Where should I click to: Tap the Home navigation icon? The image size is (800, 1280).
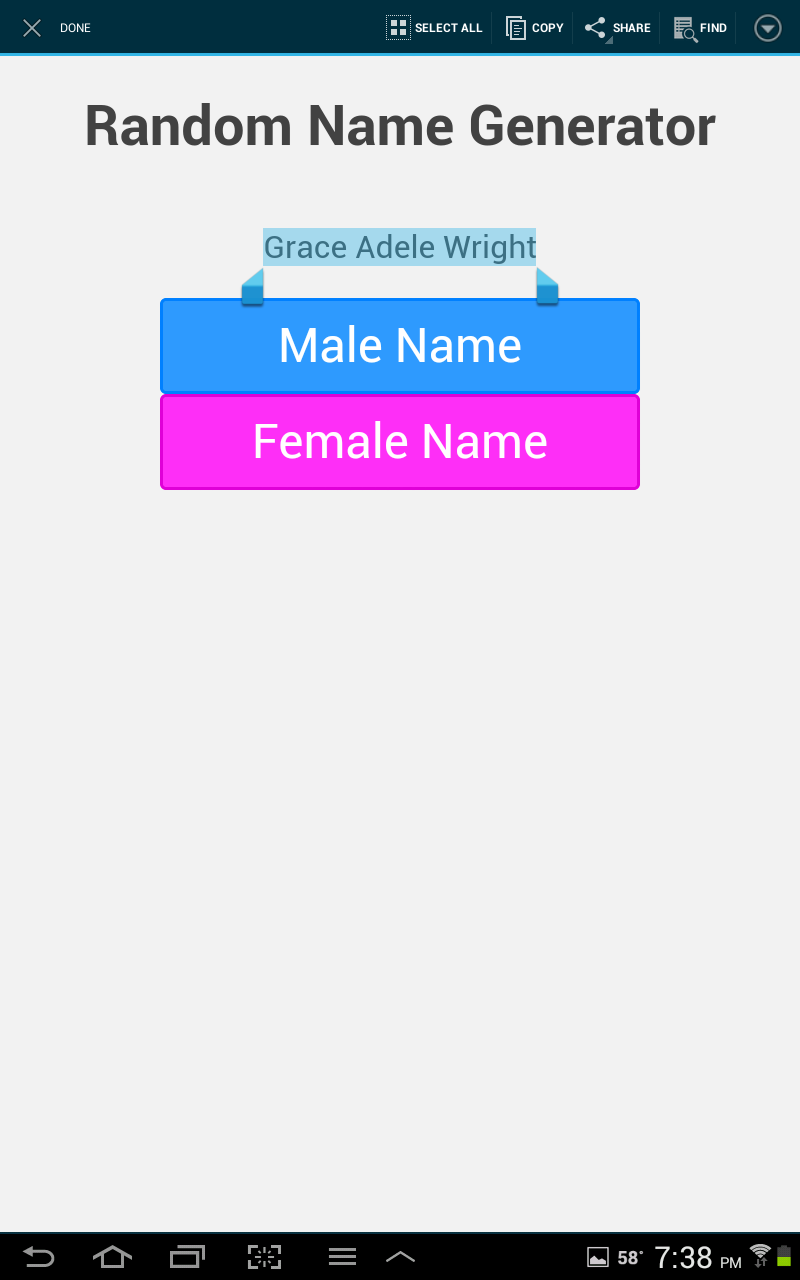pyautogui.click(x=111, y=1257)
